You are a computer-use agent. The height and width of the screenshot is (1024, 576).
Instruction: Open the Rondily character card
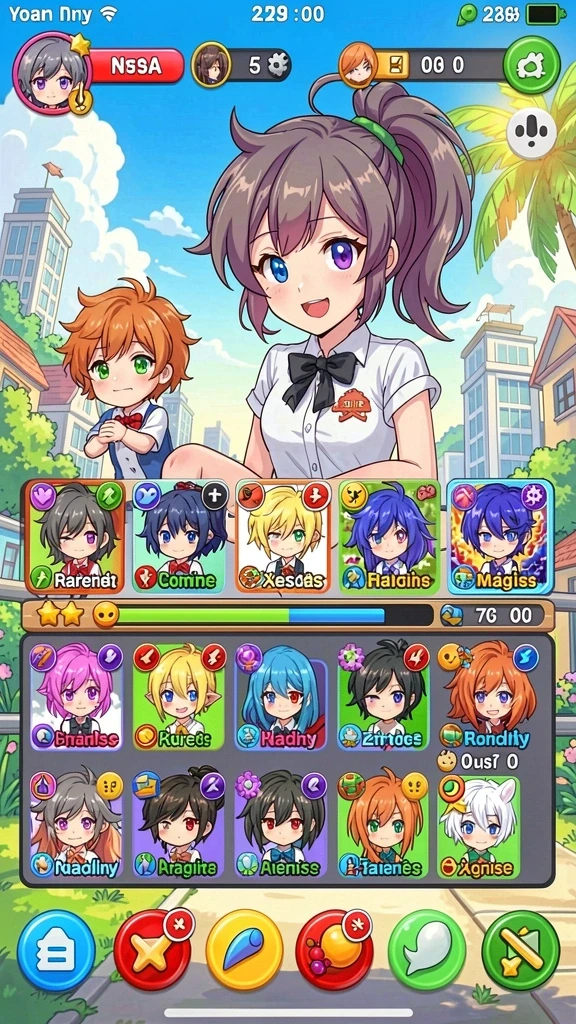(488, 696)
